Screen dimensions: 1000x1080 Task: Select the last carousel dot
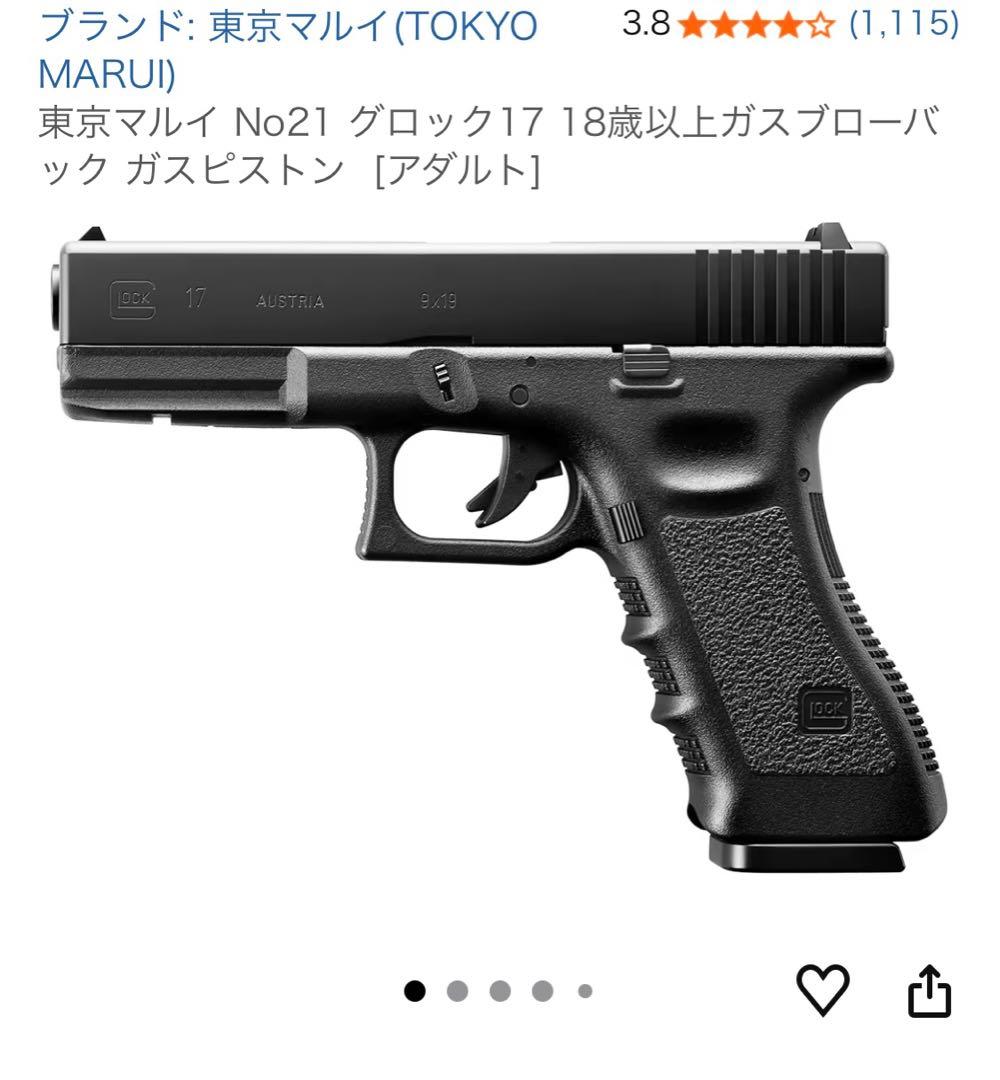tap(583, 990)
